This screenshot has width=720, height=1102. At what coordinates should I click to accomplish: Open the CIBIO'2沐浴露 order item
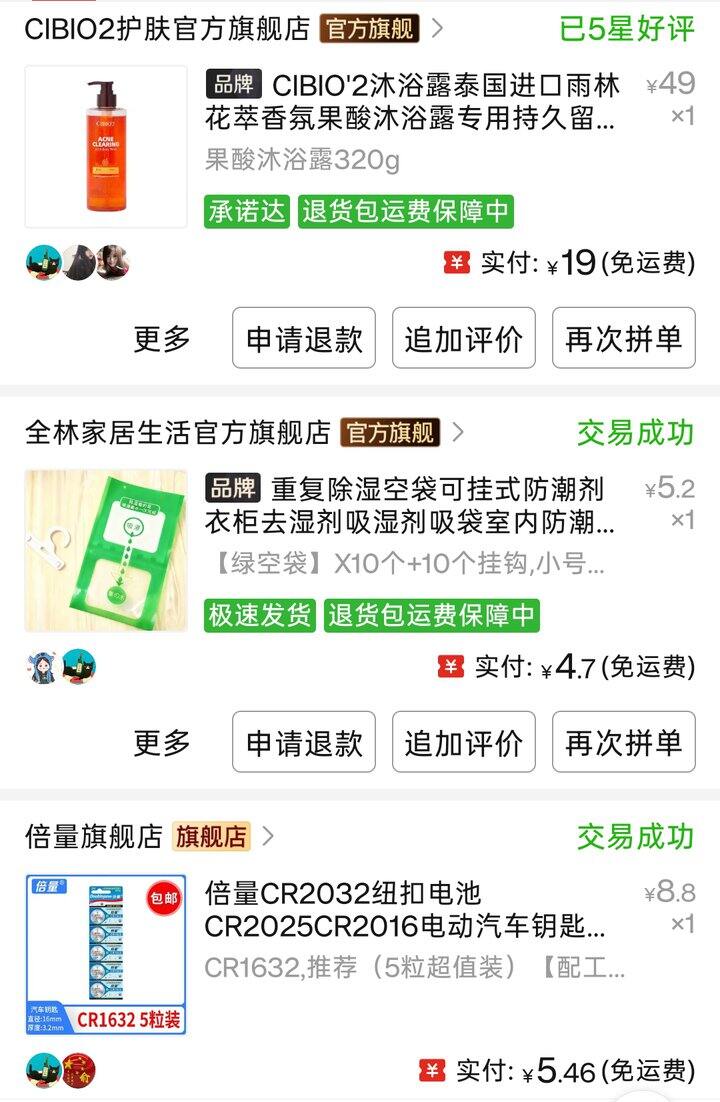pyautogui.click(x=360, y=147)
